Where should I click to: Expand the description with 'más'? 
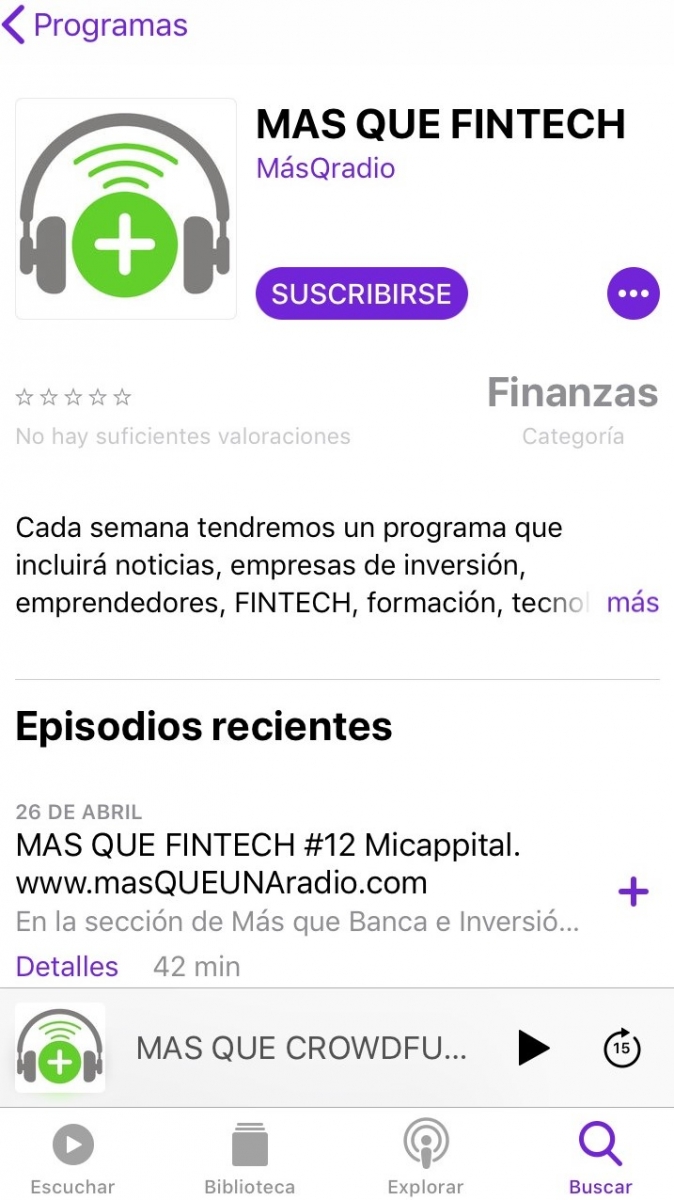click(632, 603)
